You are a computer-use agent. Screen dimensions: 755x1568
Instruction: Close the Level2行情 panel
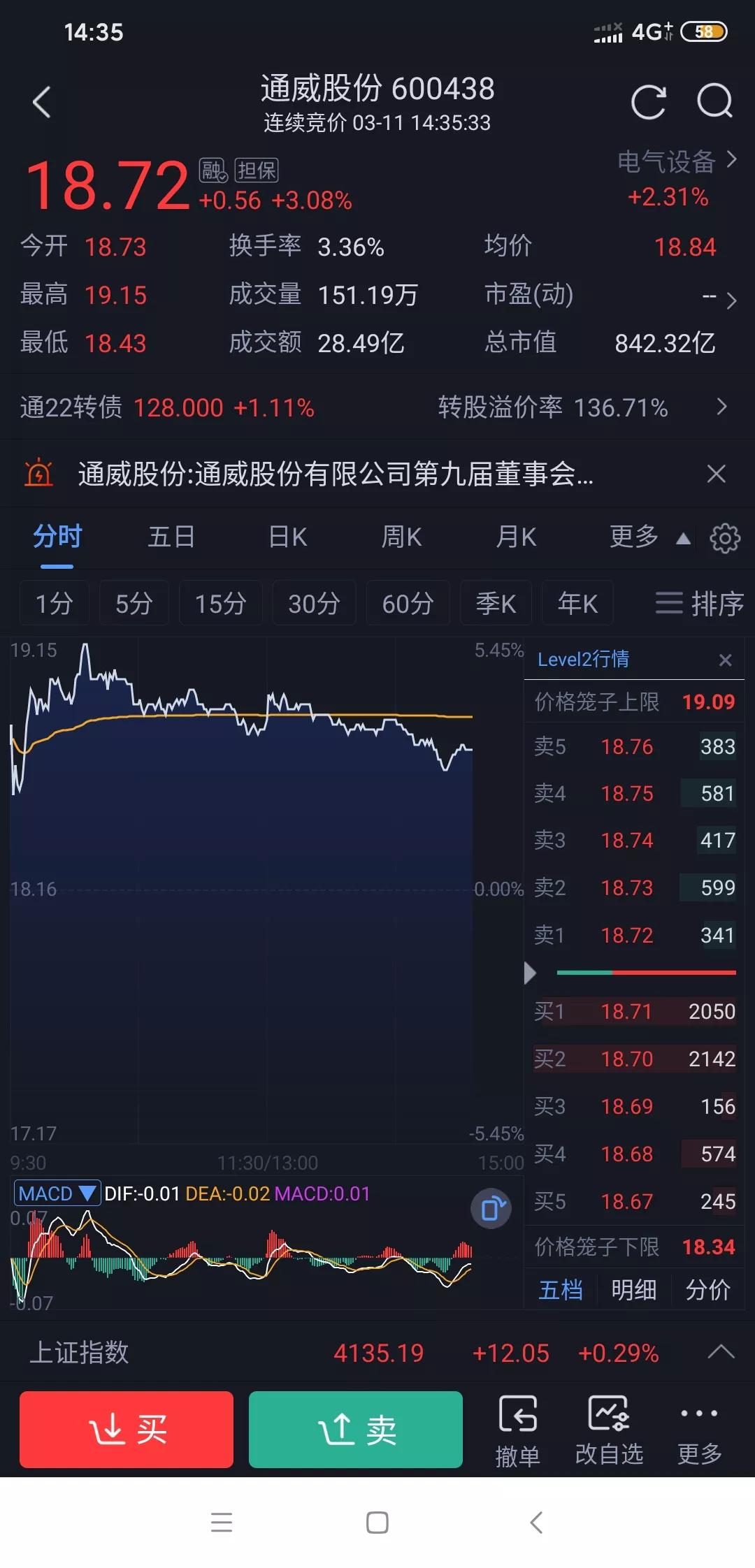pyautogui.click(x=726, y=660)
